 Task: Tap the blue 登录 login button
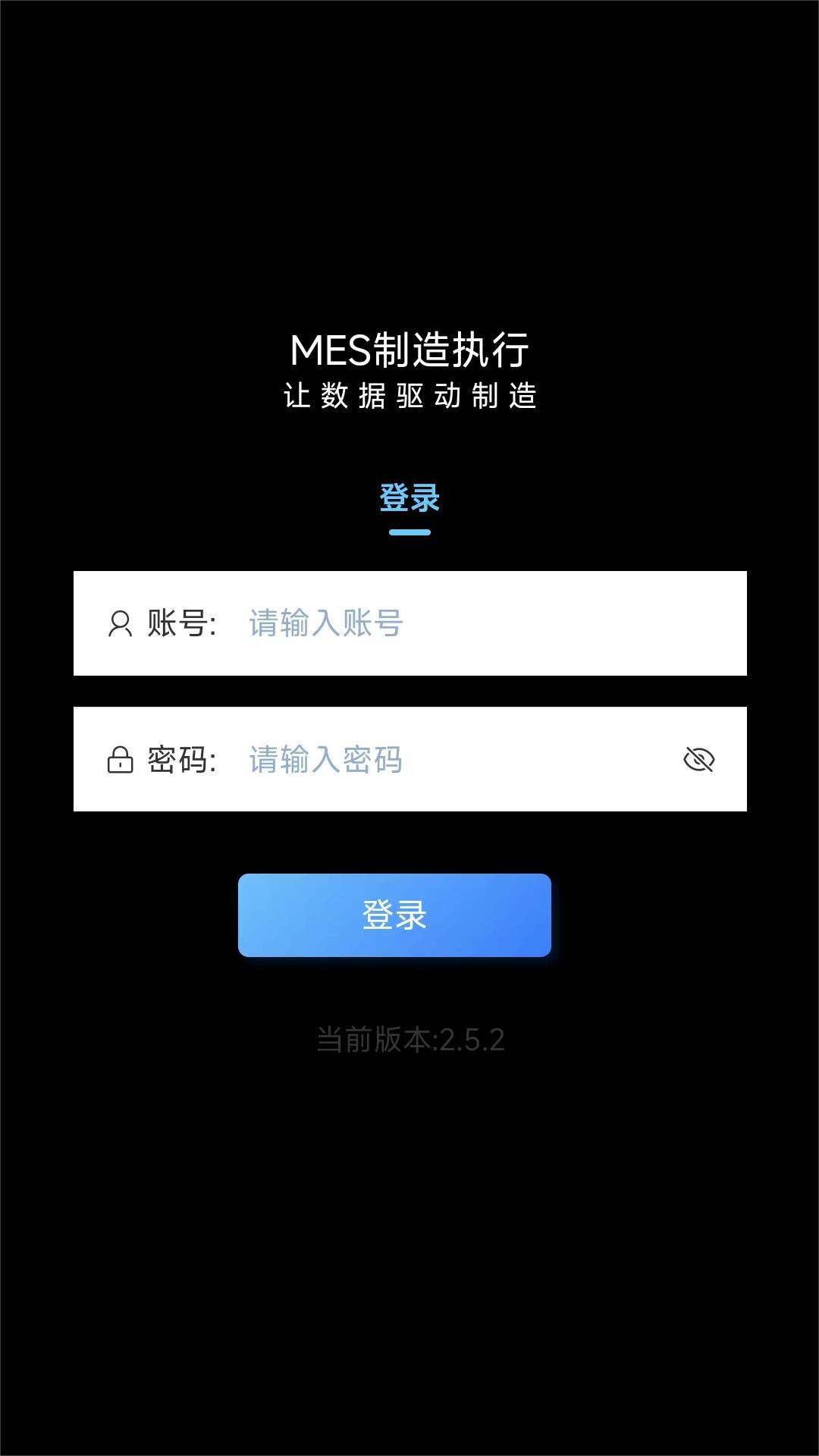[x=394, y=915]
